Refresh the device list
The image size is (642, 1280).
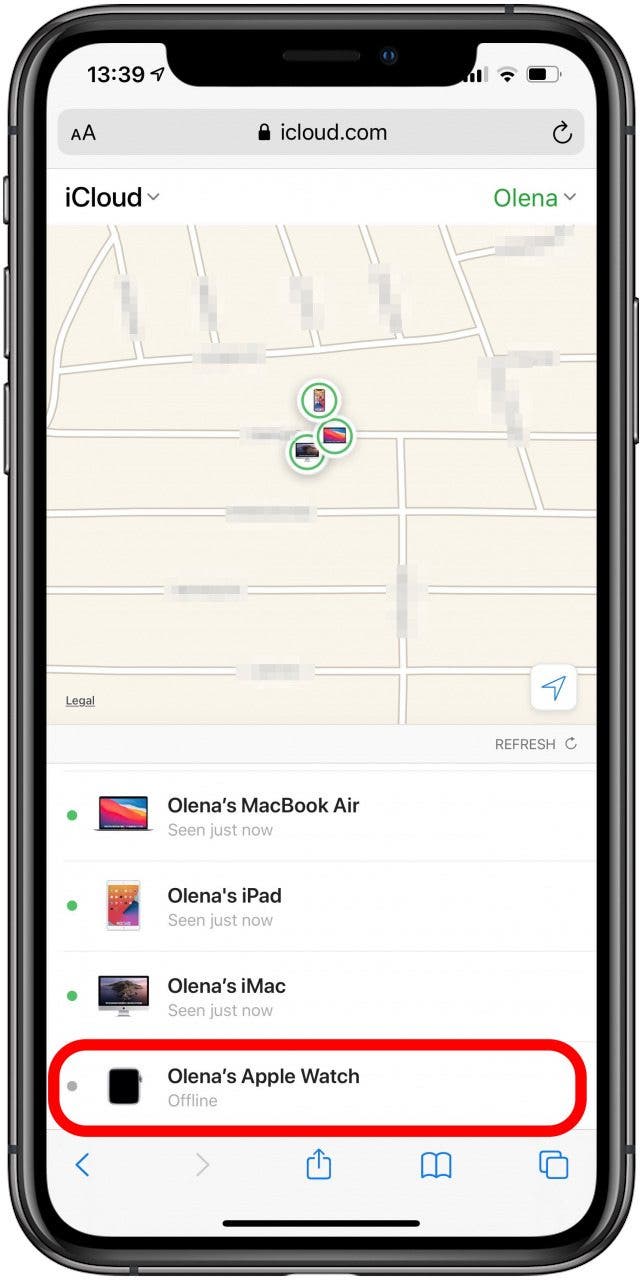(535, 744)
